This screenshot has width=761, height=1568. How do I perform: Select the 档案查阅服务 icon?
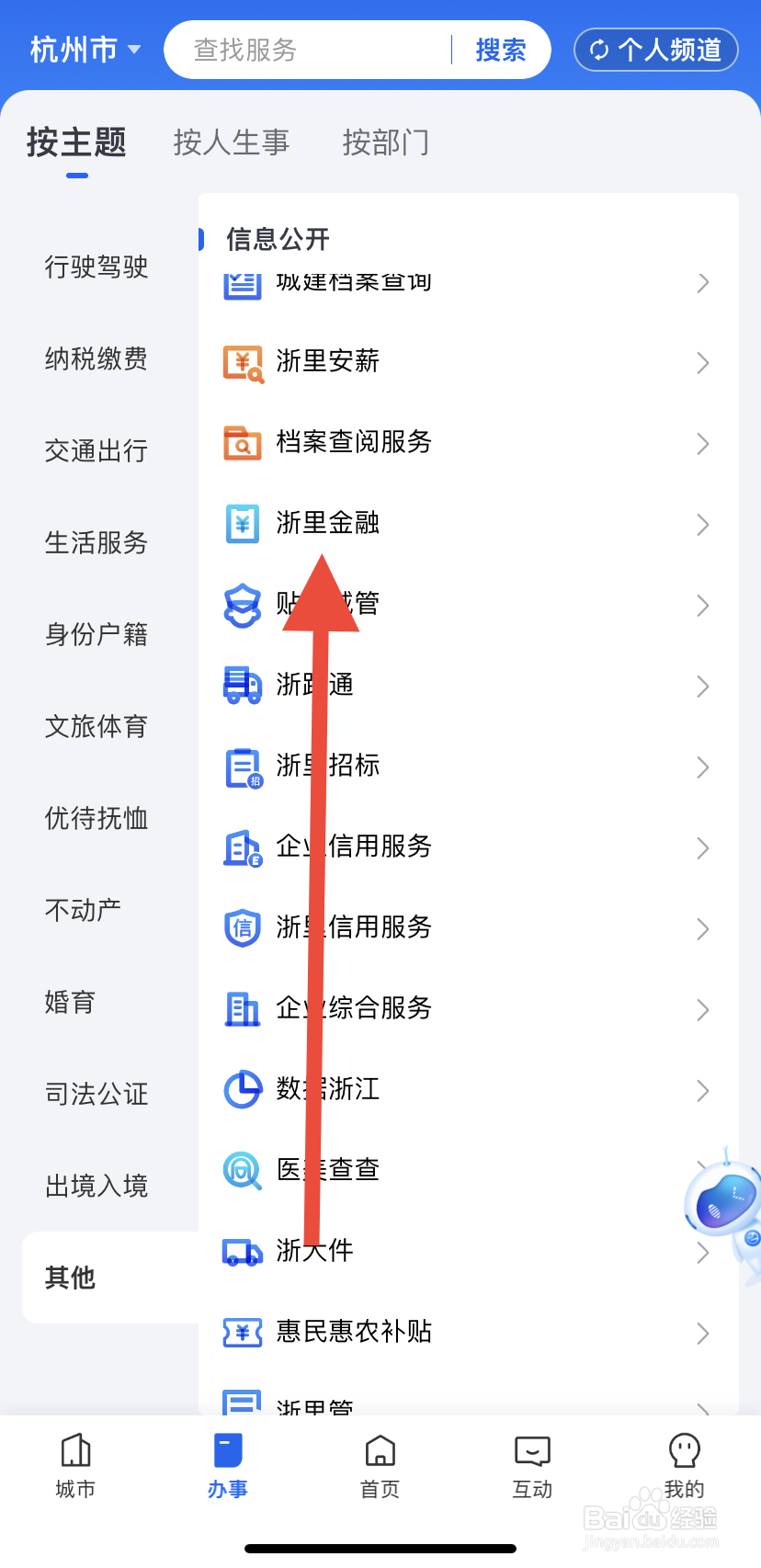click(x=242, y=443)
